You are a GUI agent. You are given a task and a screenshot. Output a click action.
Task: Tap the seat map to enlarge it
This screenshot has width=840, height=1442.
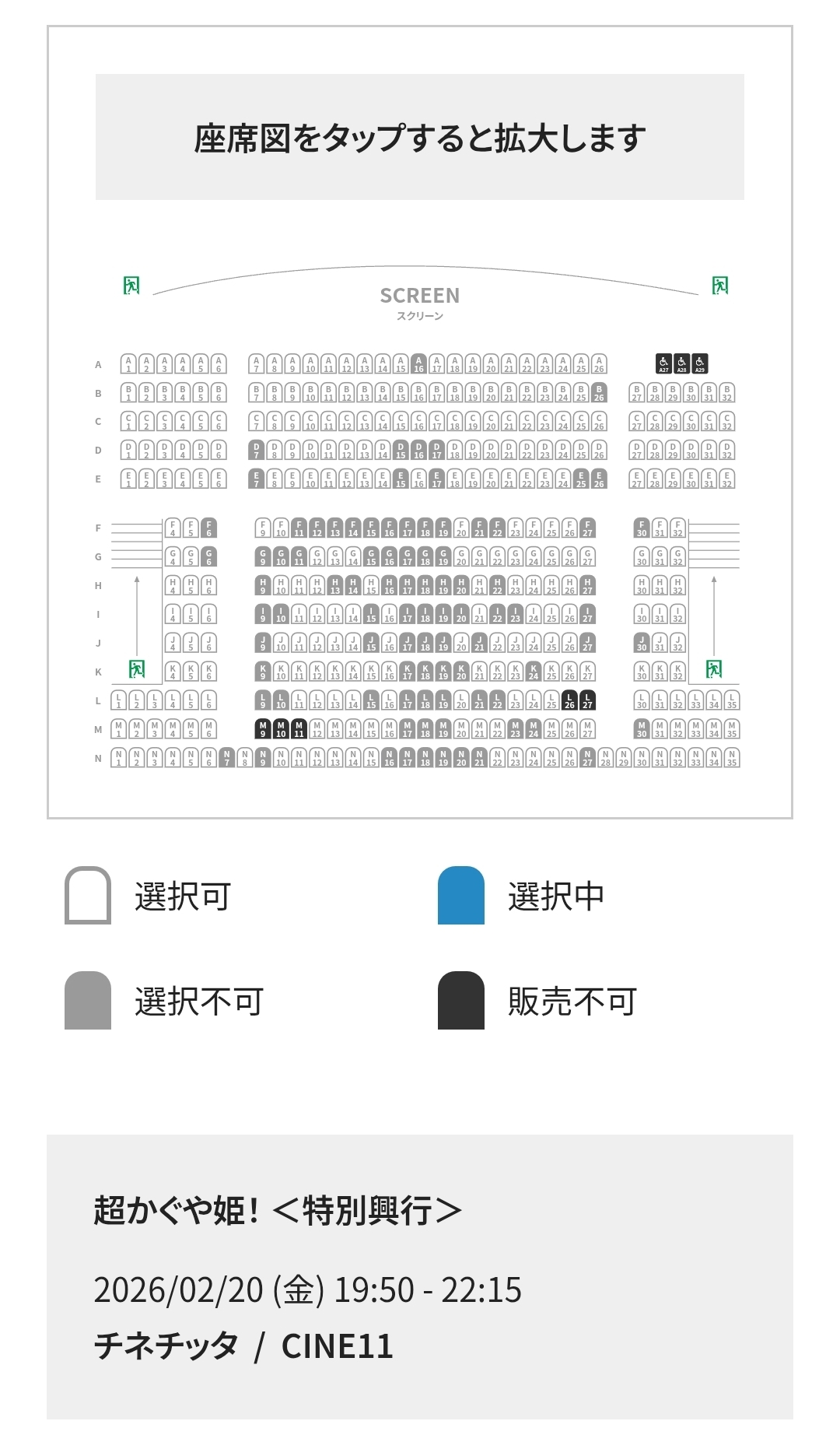click(x=420, y=545)
